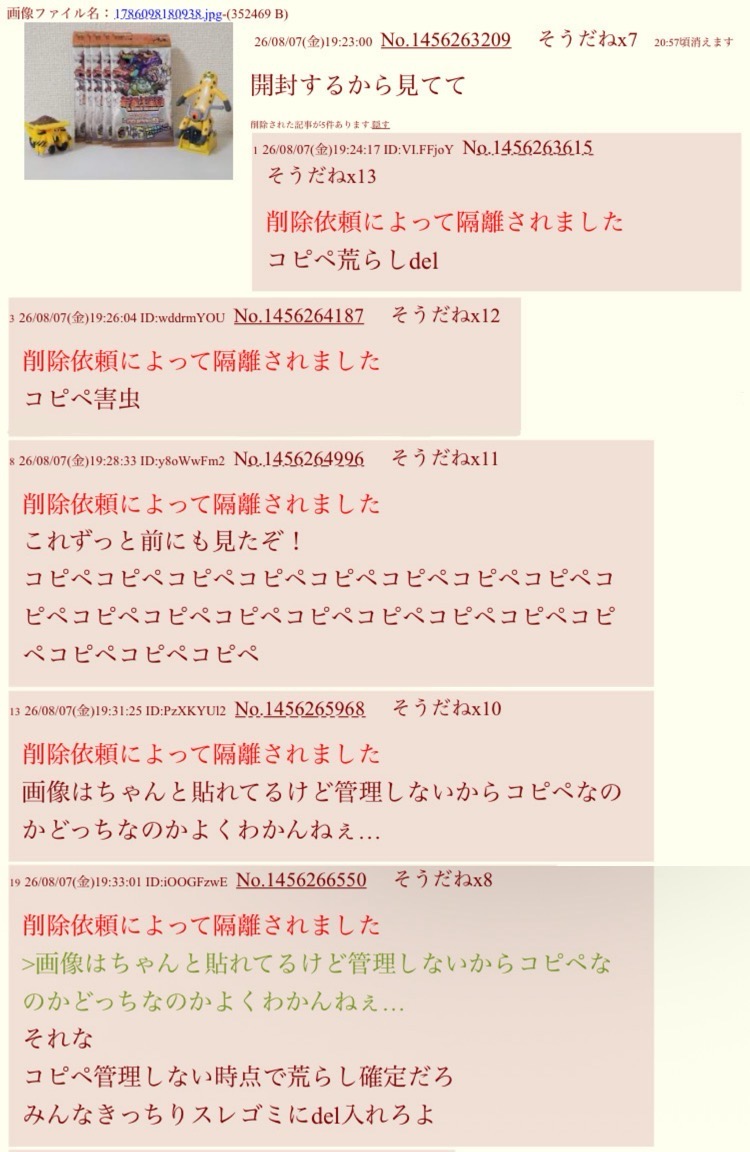This screenshot has height=1152, width=750.
Task: Tap post number No.1456263209
Action: coord(446,40)
